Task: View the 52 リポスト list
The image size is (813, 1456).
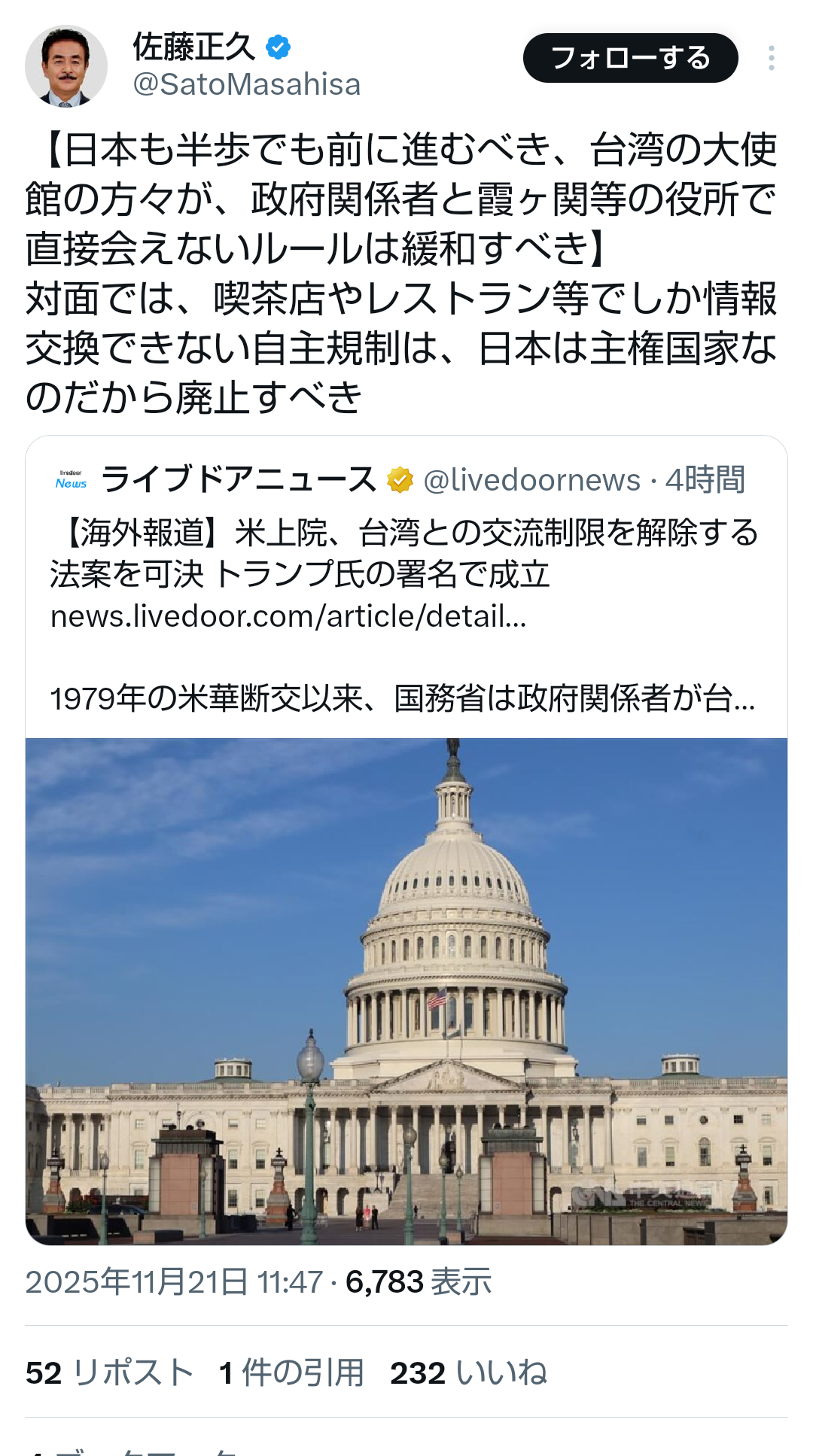Action: [x=110, y=1372]
